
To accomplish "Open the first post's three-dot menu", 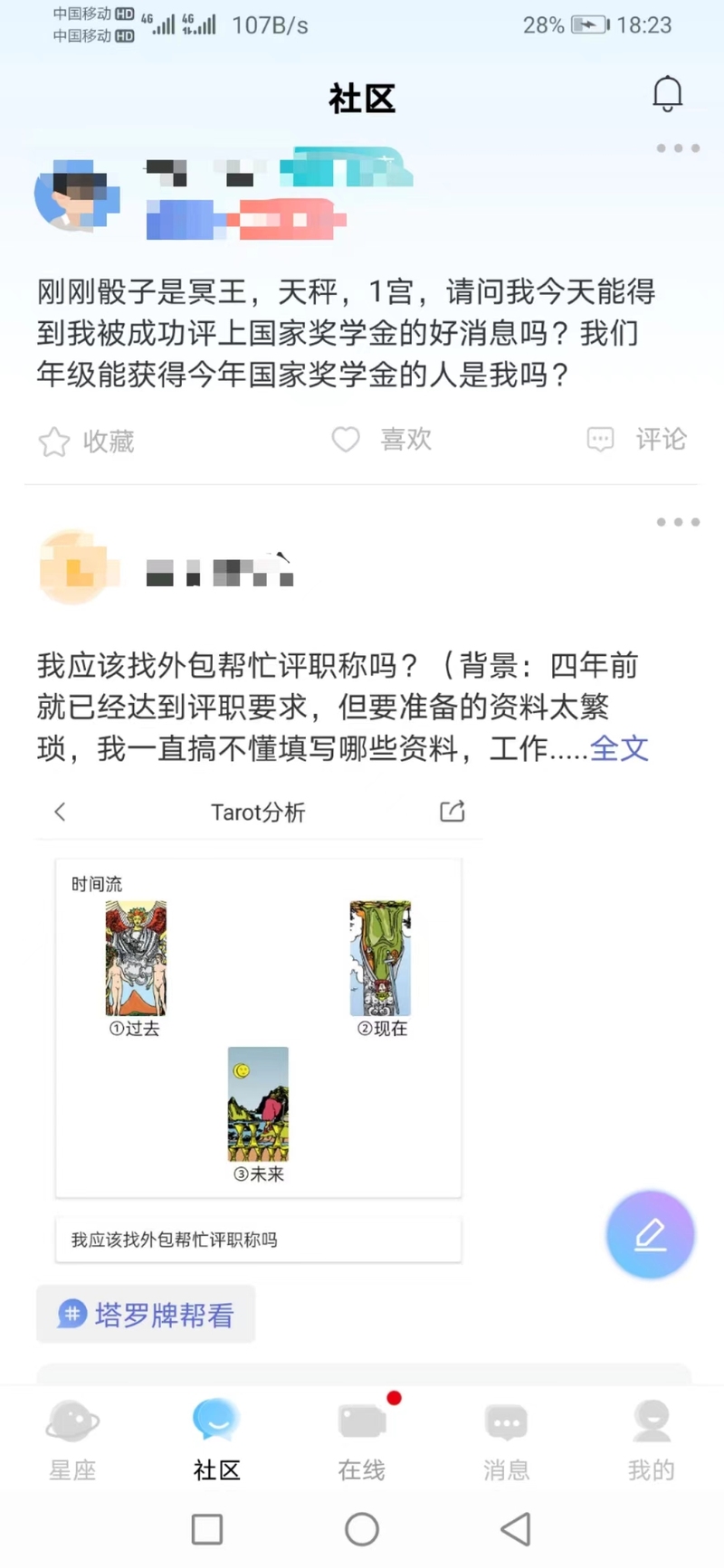I will [x=677, y=147].
